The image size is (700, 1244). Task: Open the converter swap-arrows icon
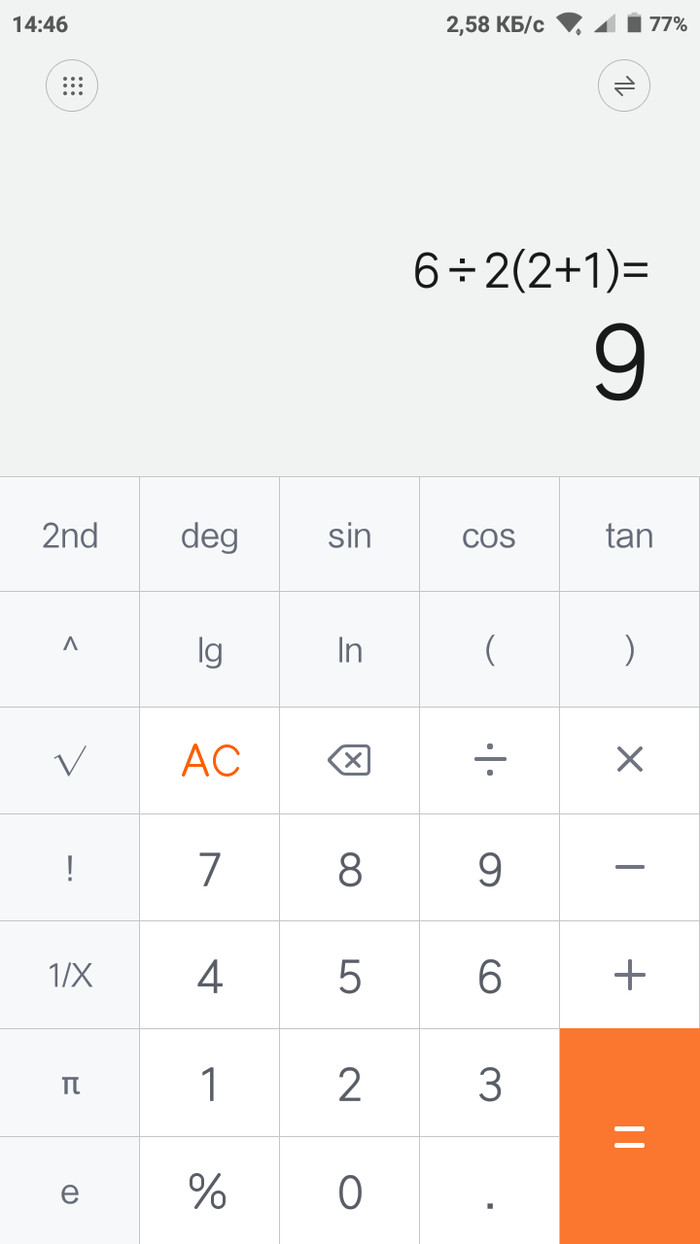pos(624,86)
